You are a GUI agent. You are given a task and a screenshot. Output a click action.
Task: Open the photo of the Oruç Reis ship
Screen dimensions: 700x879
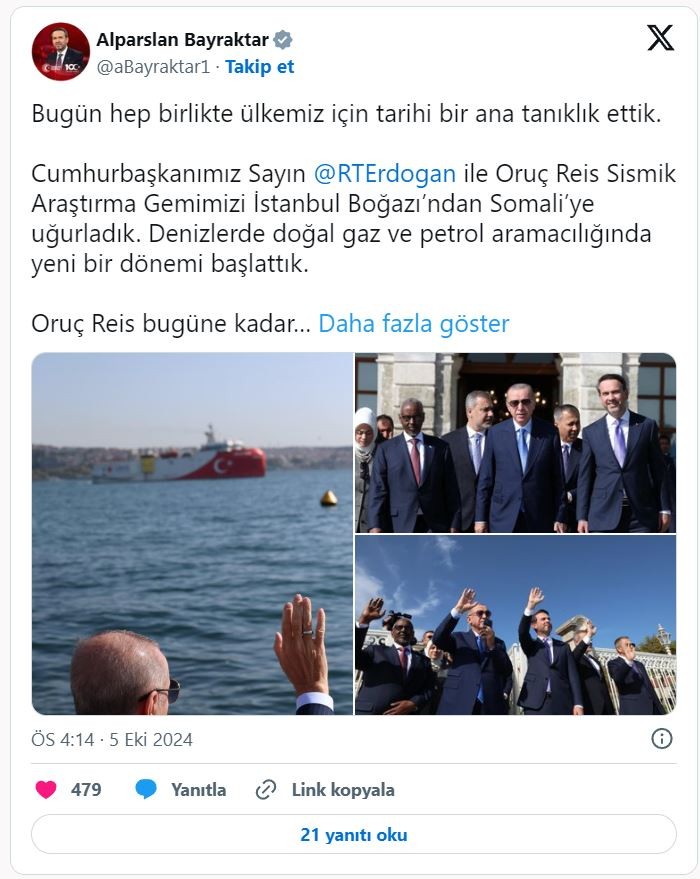tap(192, 533)
